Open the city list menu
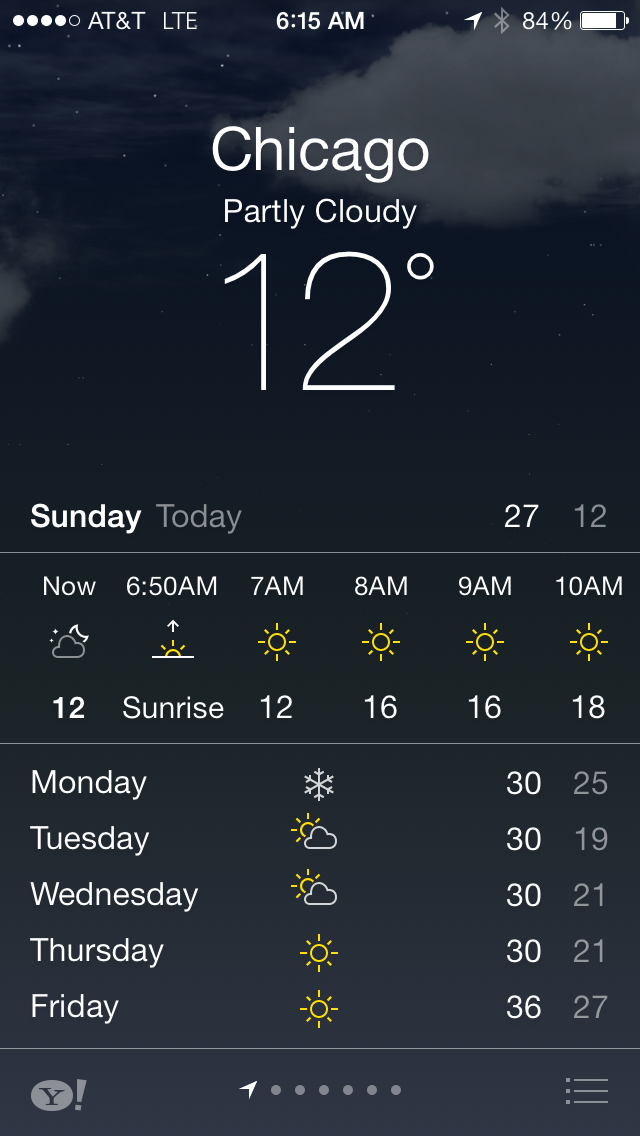 click(586, 1090)
